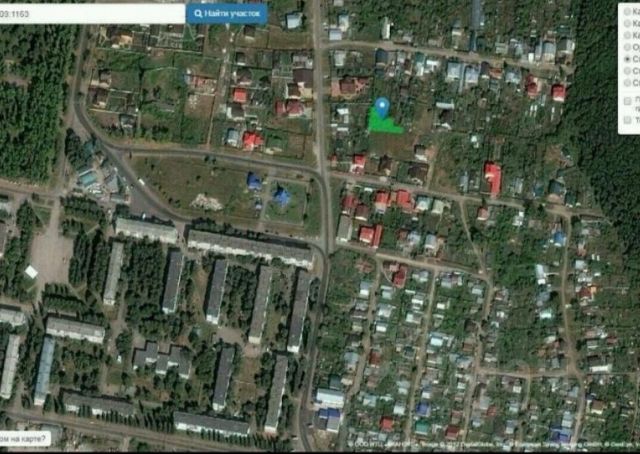Select the radio option starting with 'Ор'
Viewport: 640px width, 454px height.
(627, 47)
